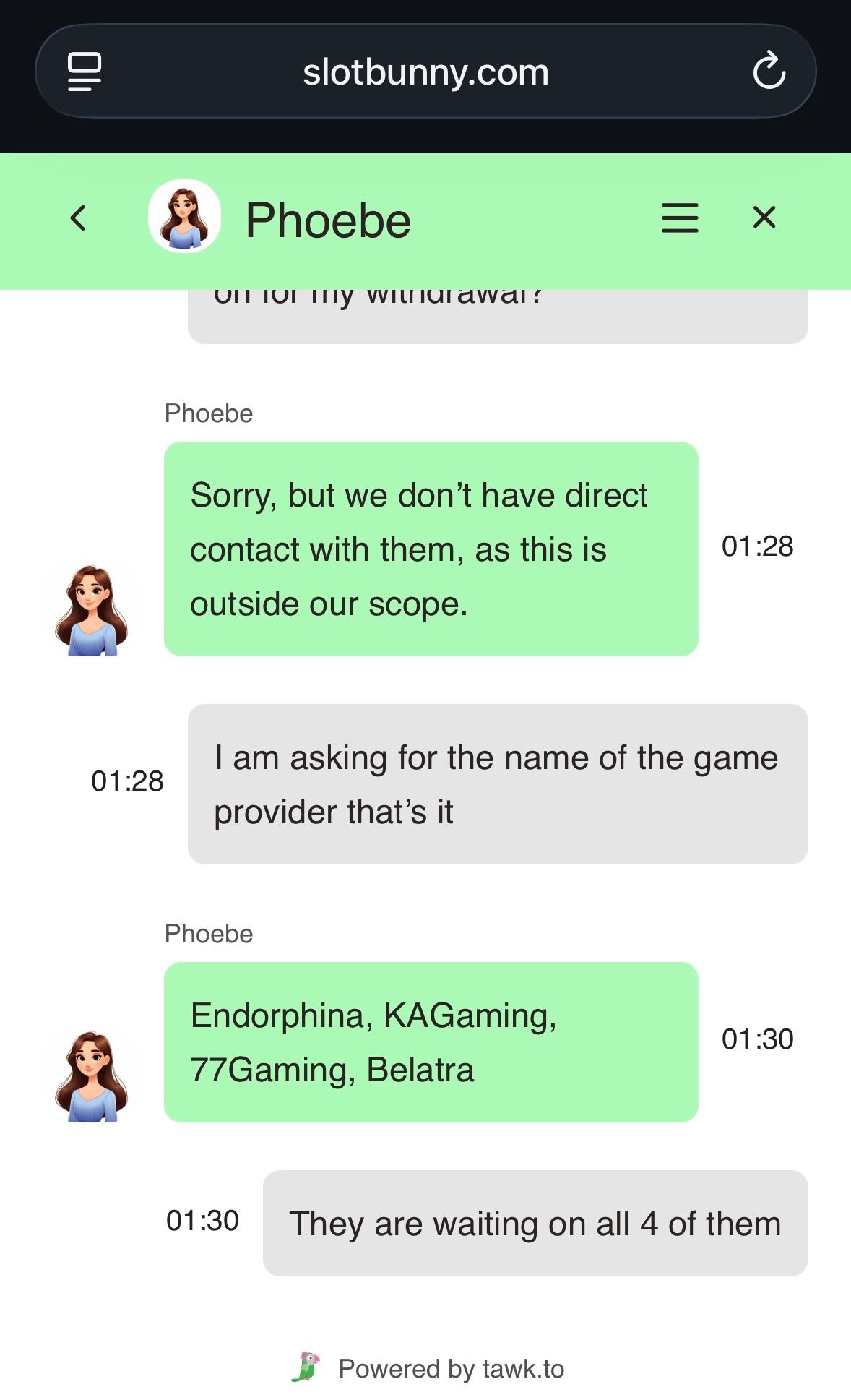This screenshot has height=1400, width=851.
Task: Open the Powered by tawk.to link
Action: [428, 1368]
